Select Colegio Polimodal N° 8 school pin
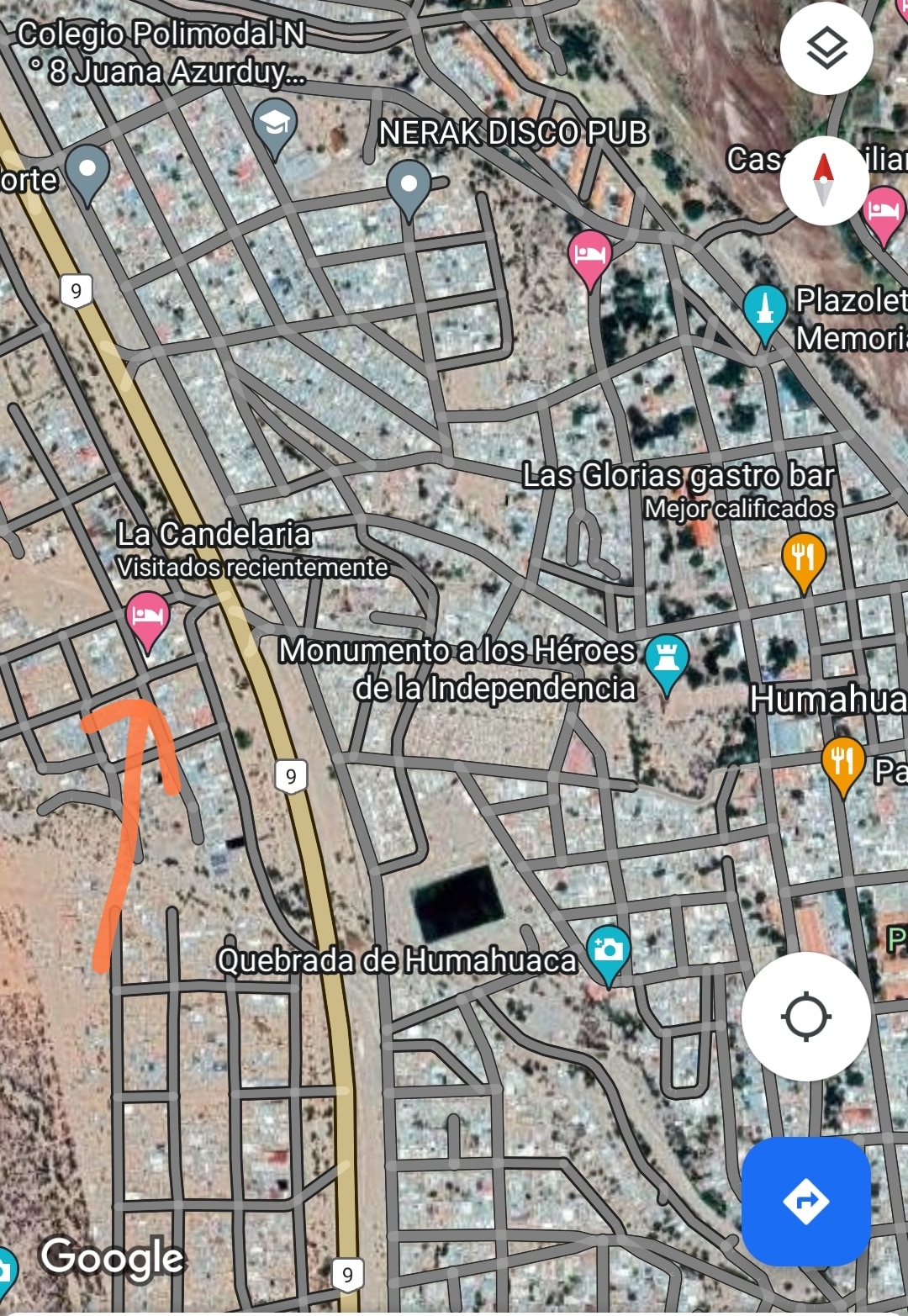 [275, 125]
